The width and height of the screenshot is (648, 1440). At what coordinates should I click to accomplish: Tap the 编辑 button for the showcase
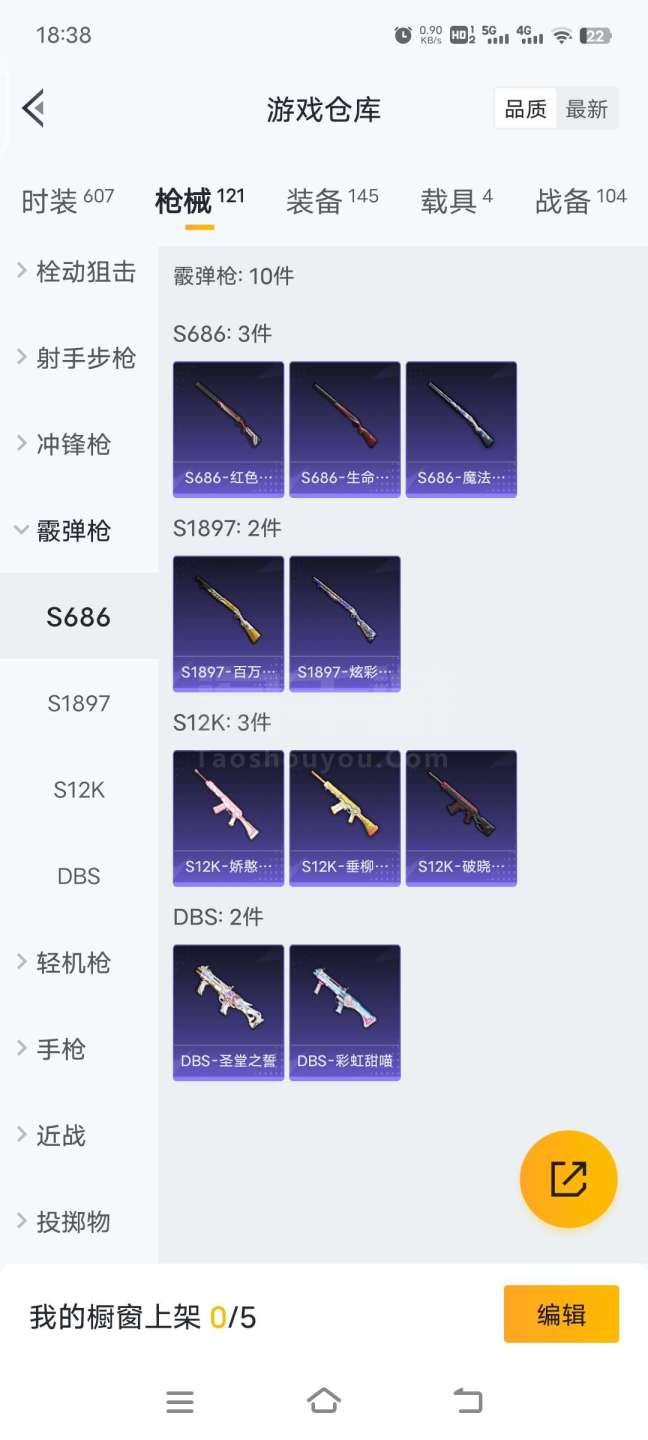tap(561, 1314)
